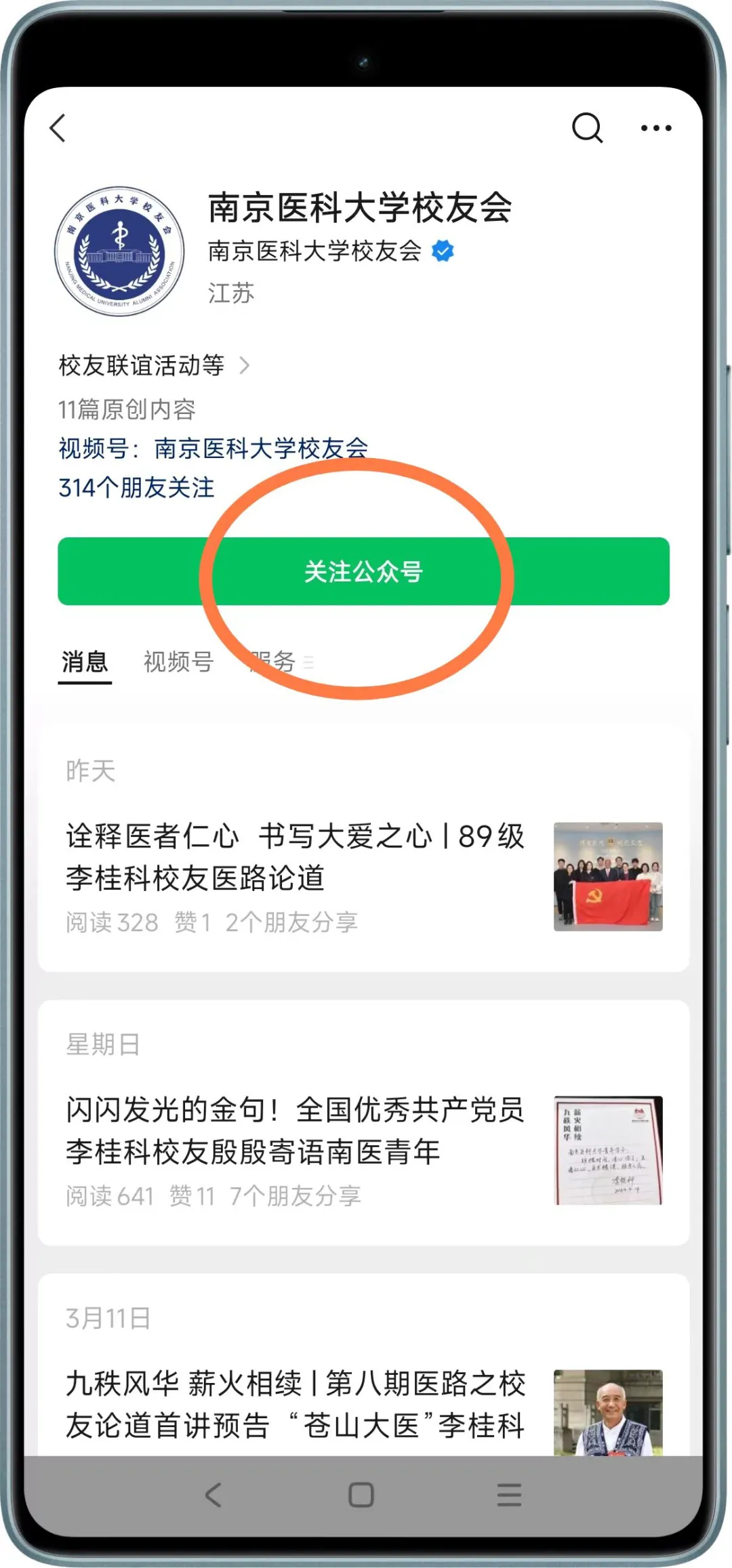Tap the system home button

(361, 1495)
